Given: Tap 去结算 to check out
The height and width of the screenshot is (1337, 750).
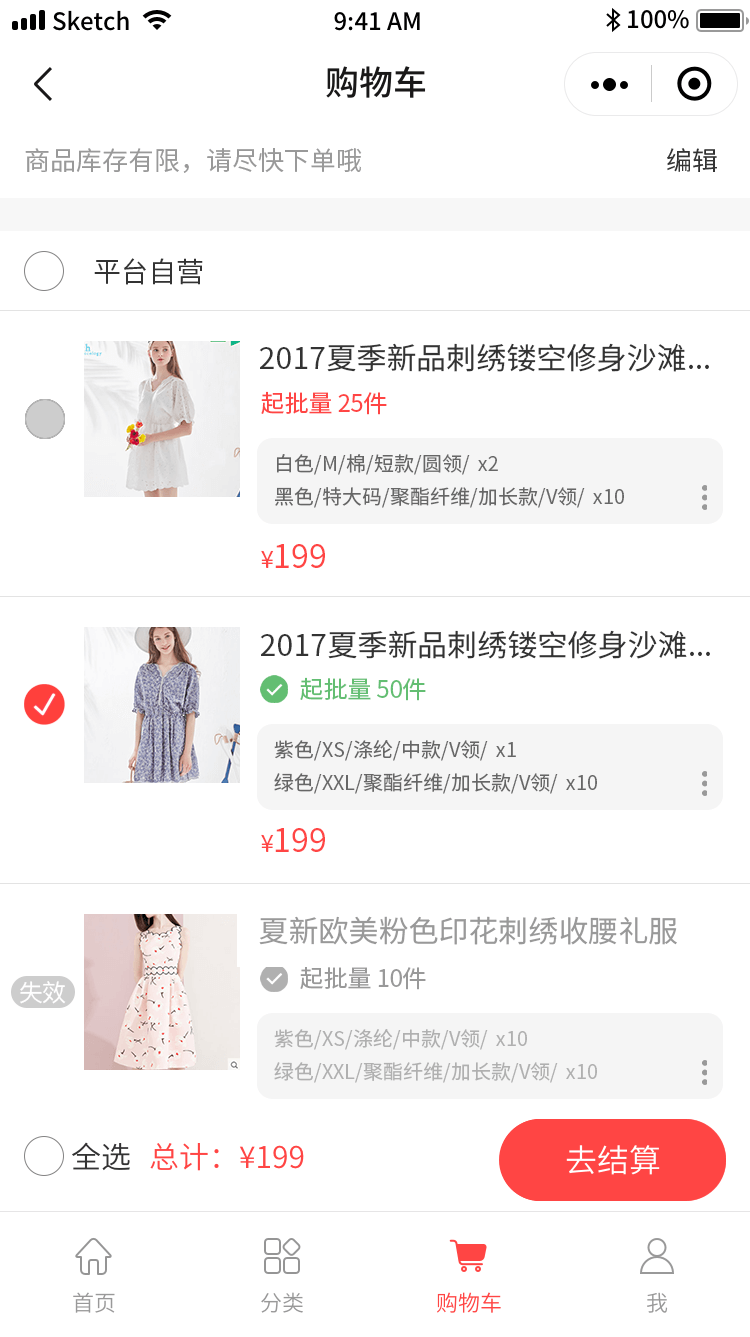Looking at the screenshot, I should (x=612, y=1160).
